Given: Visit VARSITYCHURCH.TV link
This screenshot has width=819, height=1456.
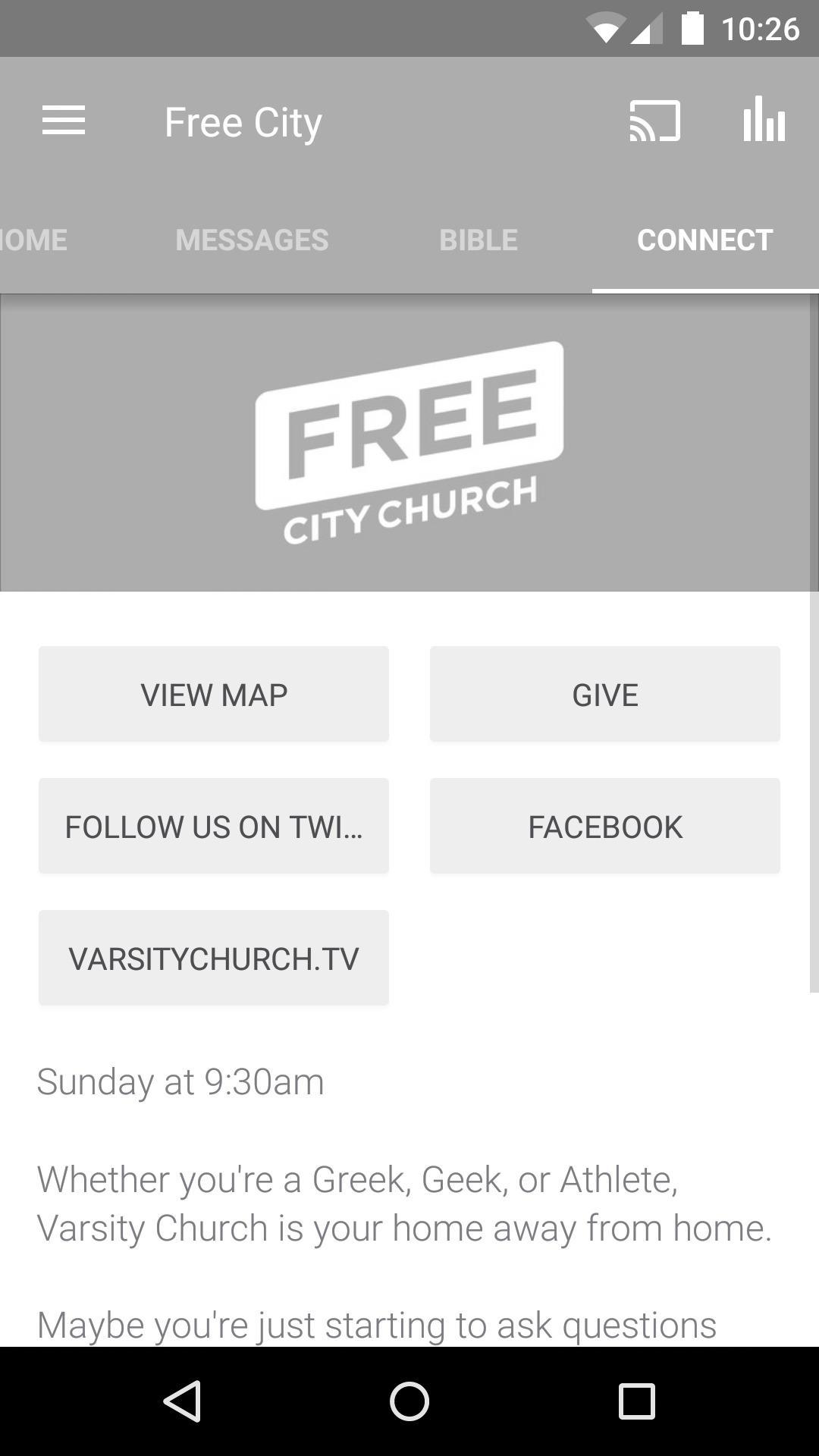Looking at the screenshot, I should coord(213,957).
